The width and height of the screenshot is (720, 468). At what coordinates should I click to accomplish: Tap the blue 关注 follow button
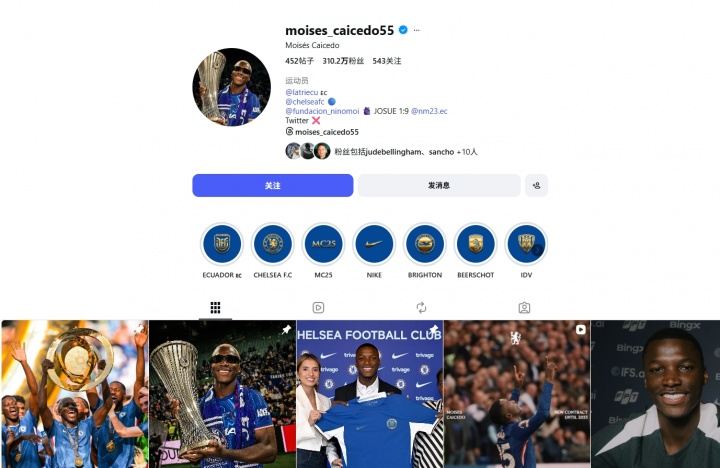pos(272,185)
